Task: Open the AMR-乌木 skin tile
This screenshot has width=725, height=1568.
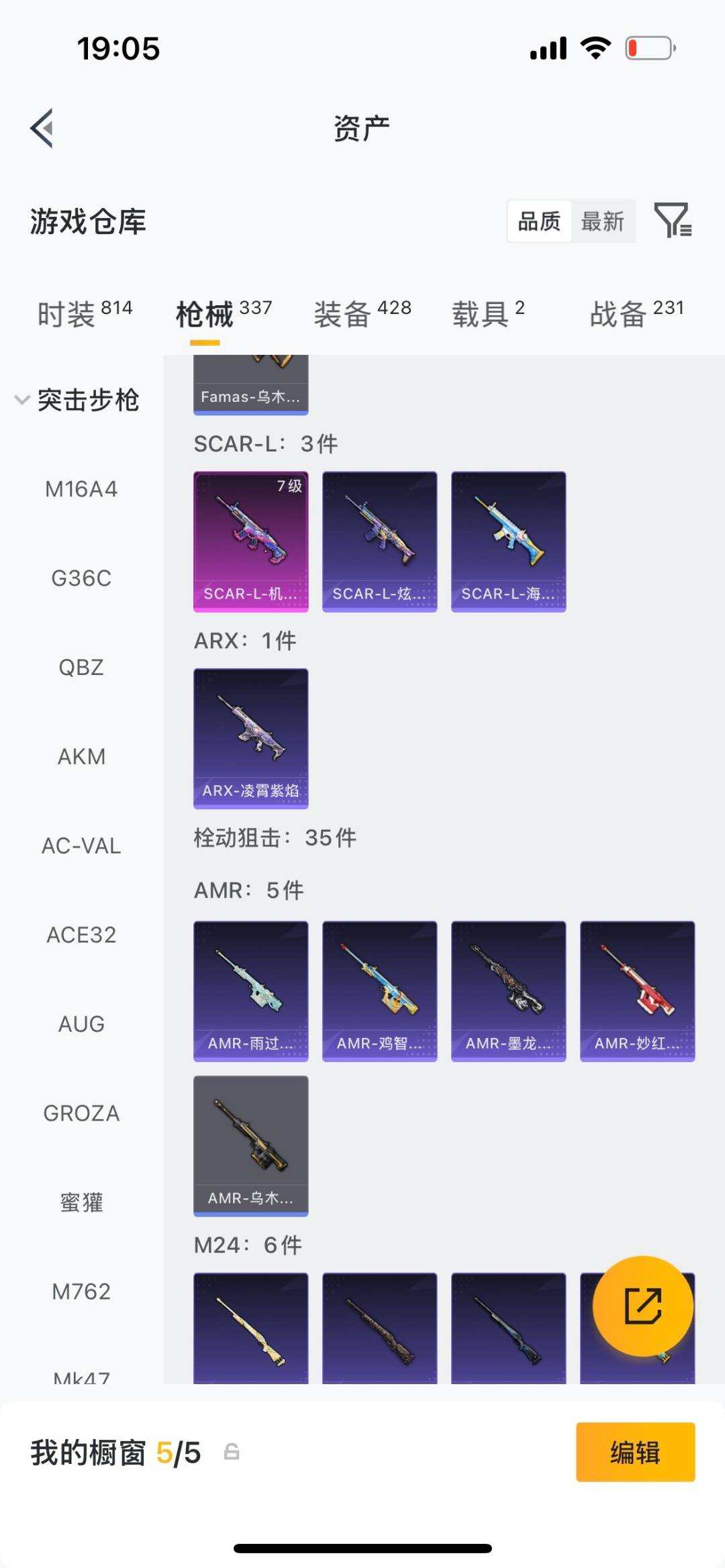Action: (251, 1146)
